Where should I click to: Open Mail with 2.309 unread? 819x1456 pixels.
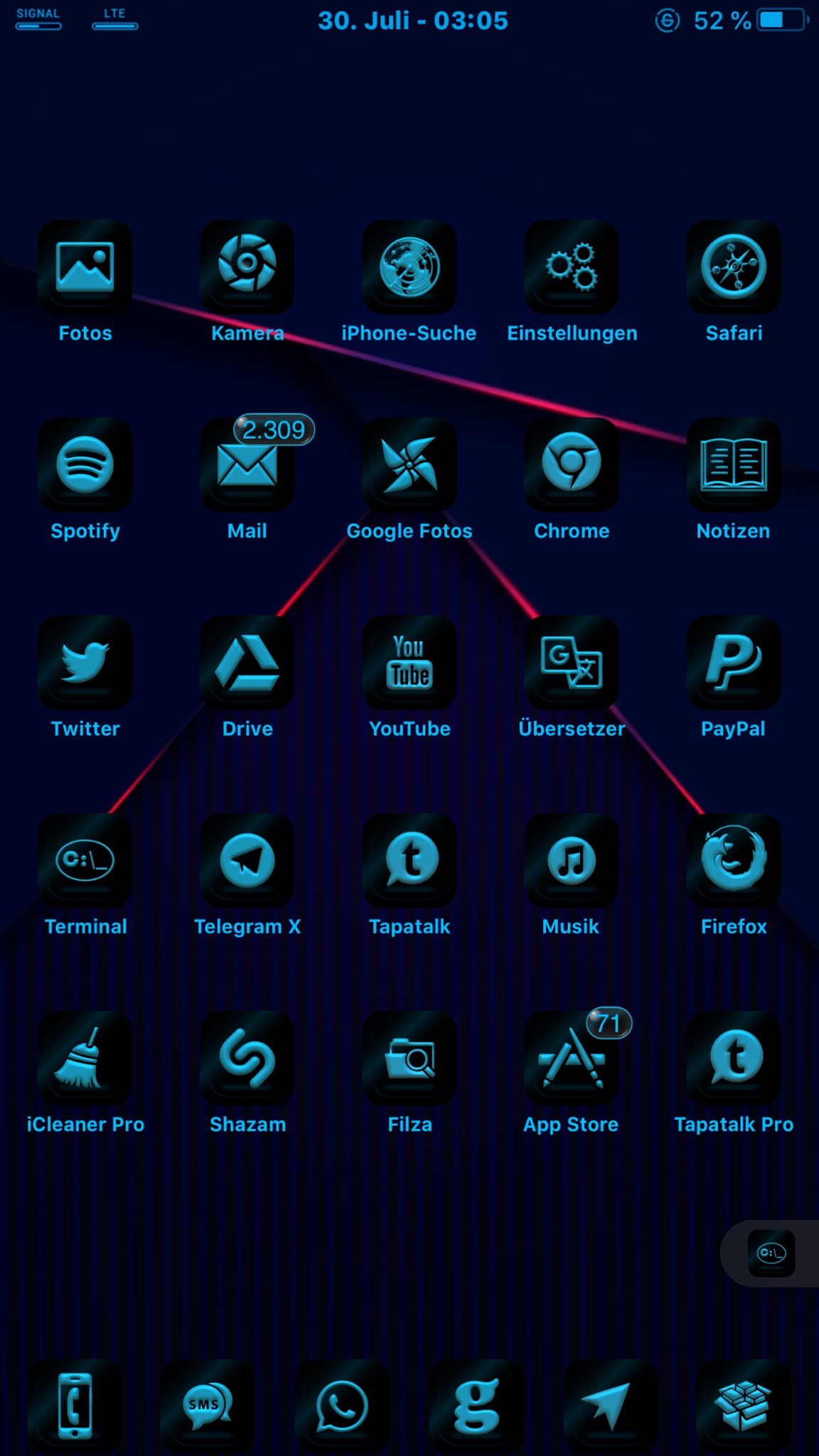click(247, 465)
